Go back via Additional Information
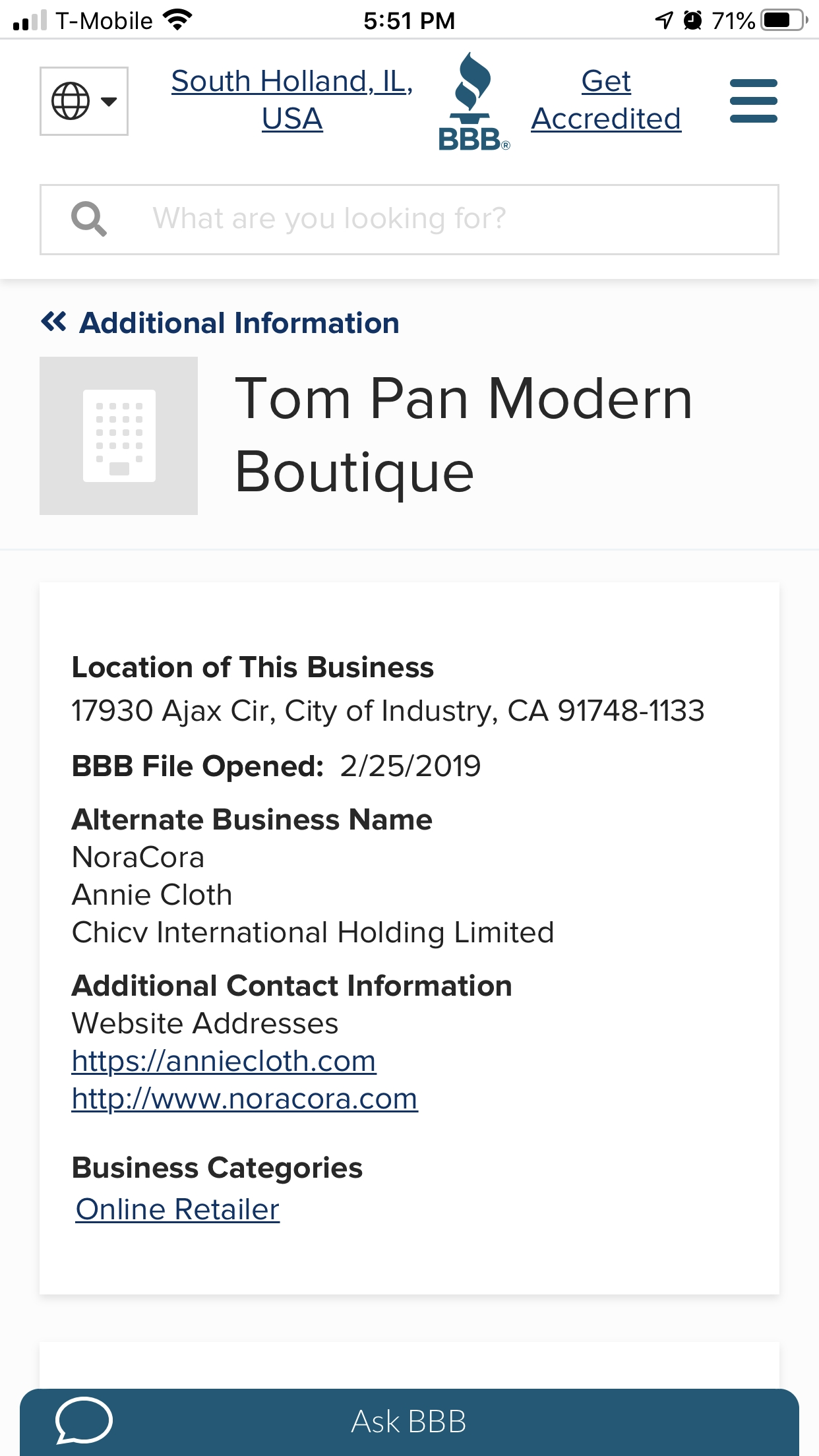819x1456 pixels. pyautogui.click(x=220, y=323)
